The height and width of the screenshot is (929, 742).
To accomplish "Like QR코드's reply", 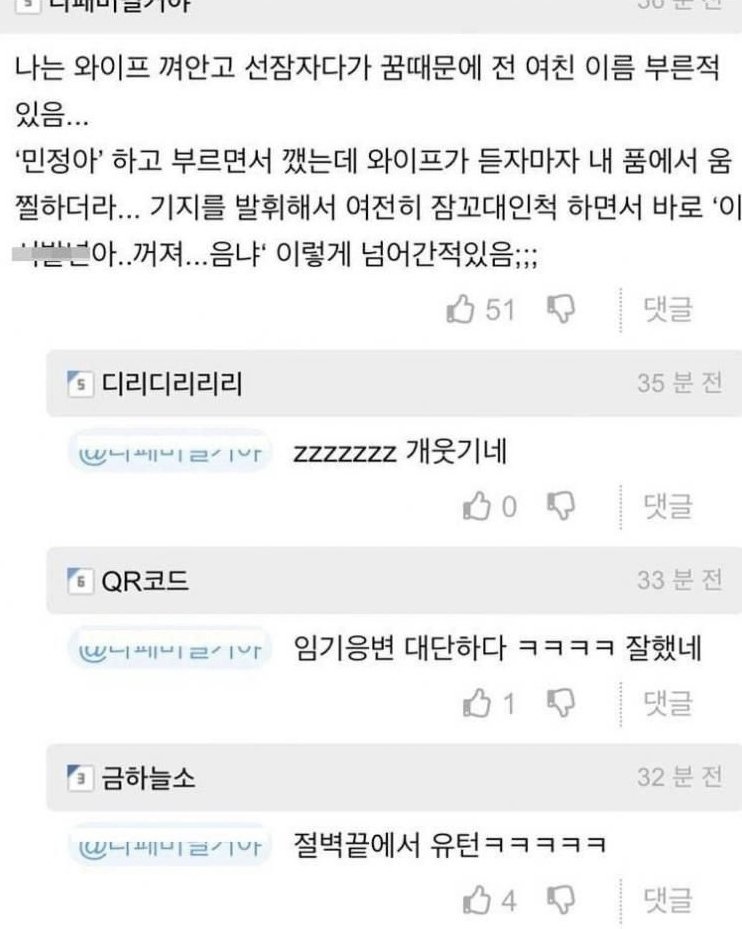I will click(x=478, y=704).
